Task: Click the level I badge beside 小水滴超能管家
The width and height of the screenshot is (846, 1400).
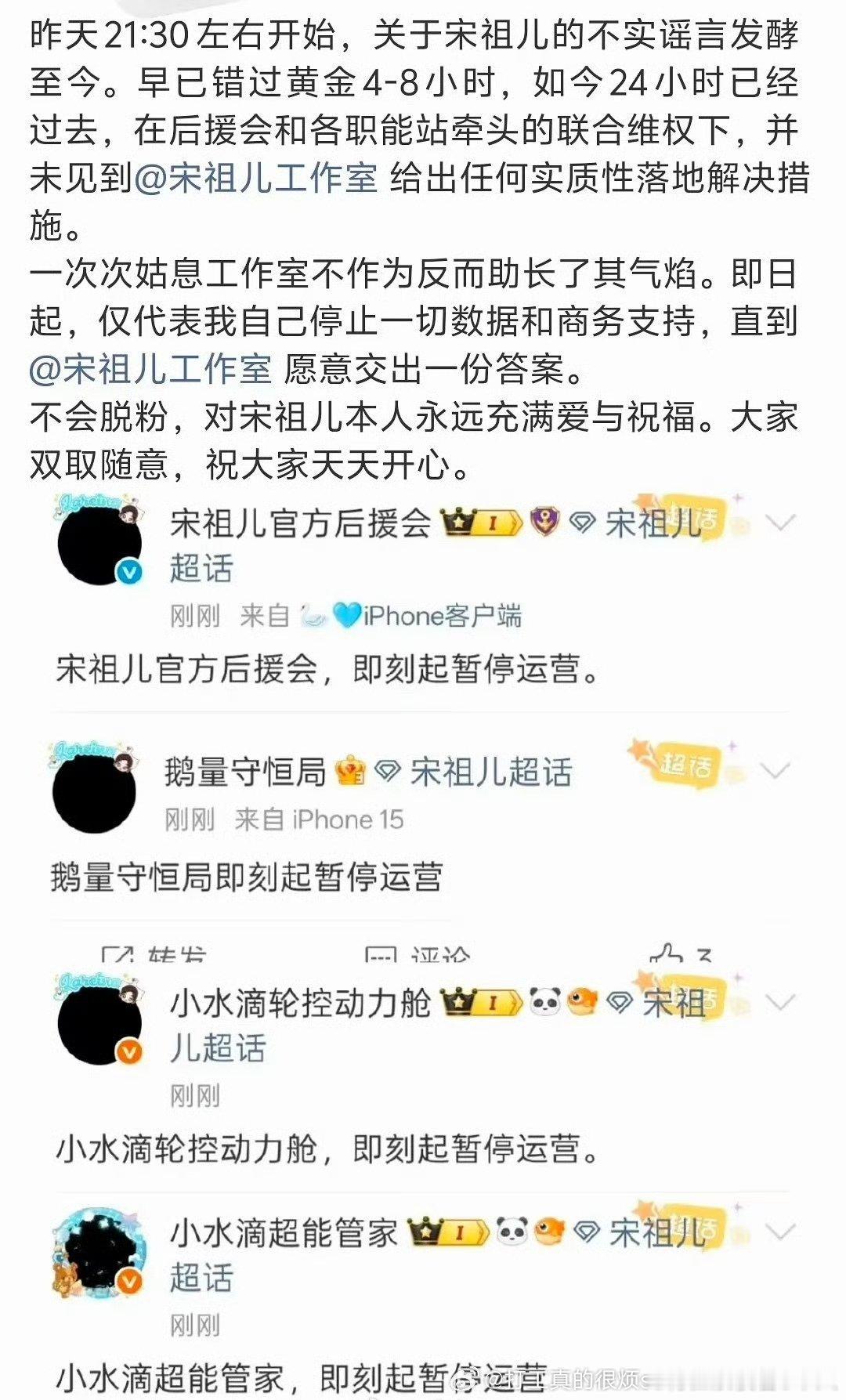Action: 459,1232
